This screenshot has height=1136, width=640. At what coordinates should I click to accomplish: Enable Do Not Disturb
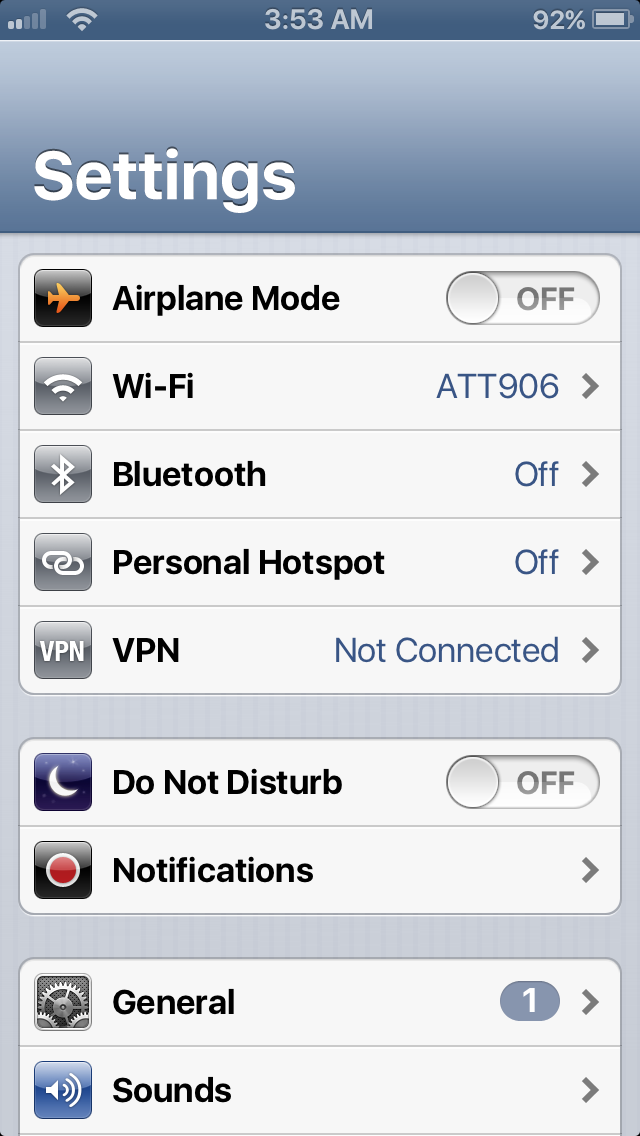[522, 782]
